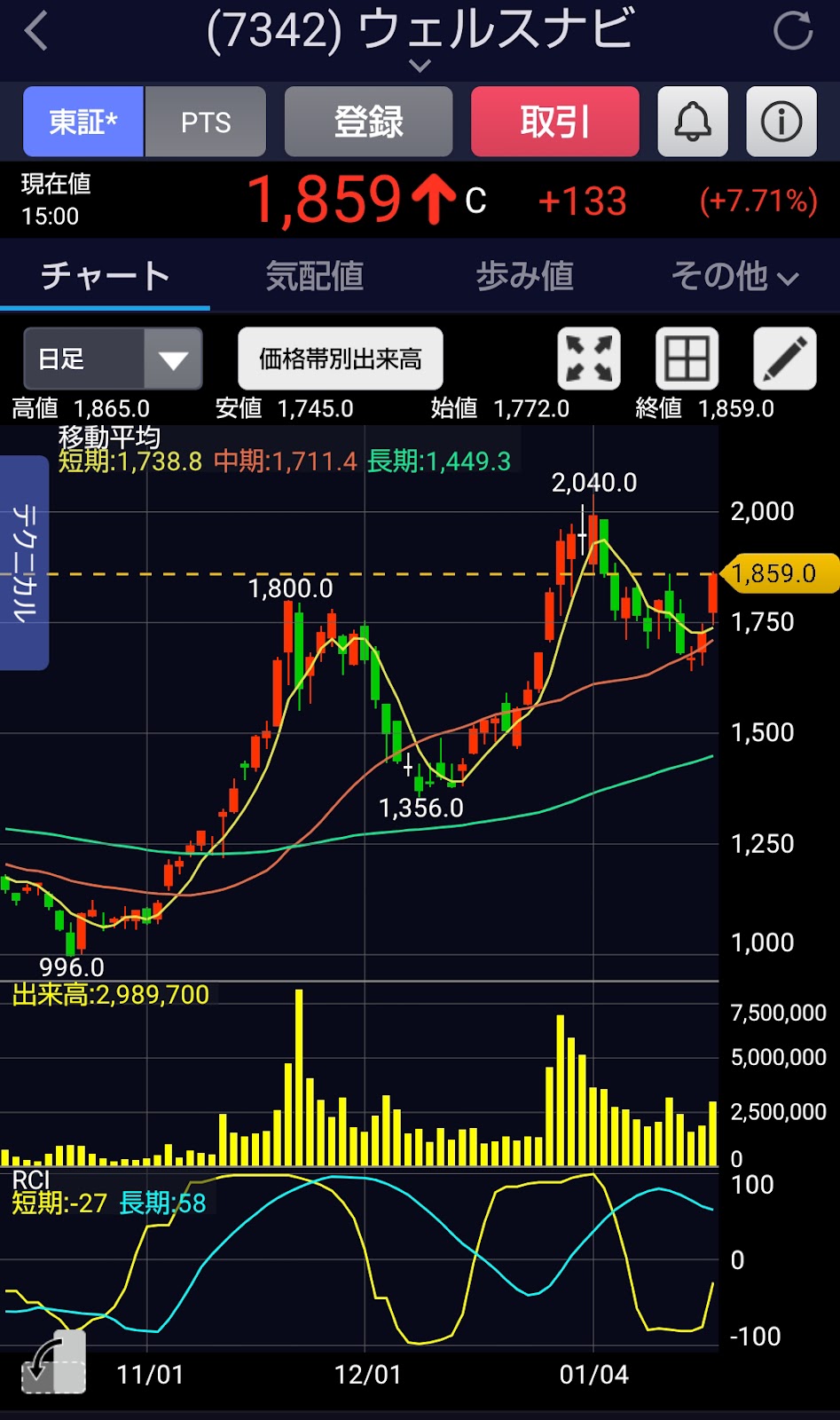The height and width of the screenshot is (1420, 840).
Task: Switch to the 歩み値 tab
Action: point(524,276)
